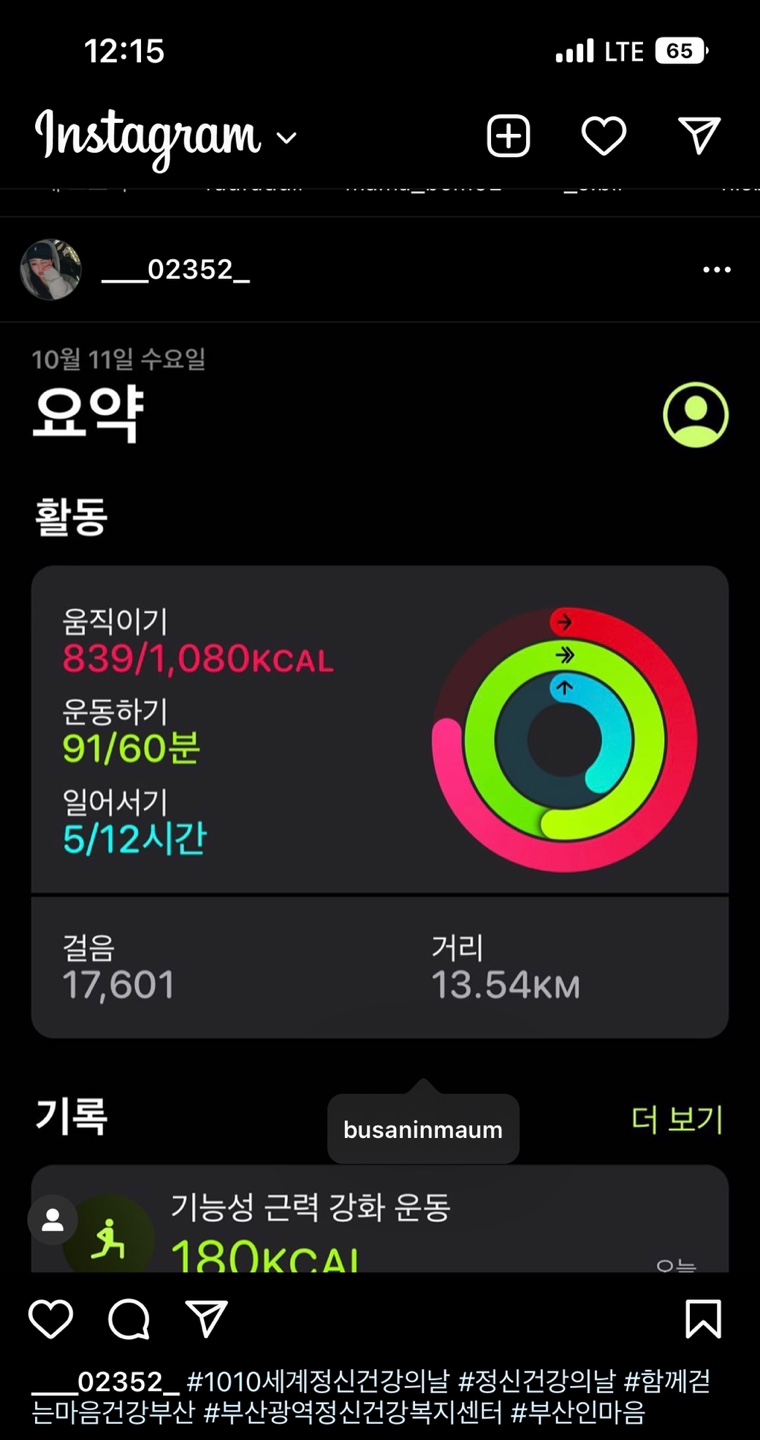This screenshot has height=1440, width=760.
Task: Open the notifications heart icon
Action: (x=604, y=136)
